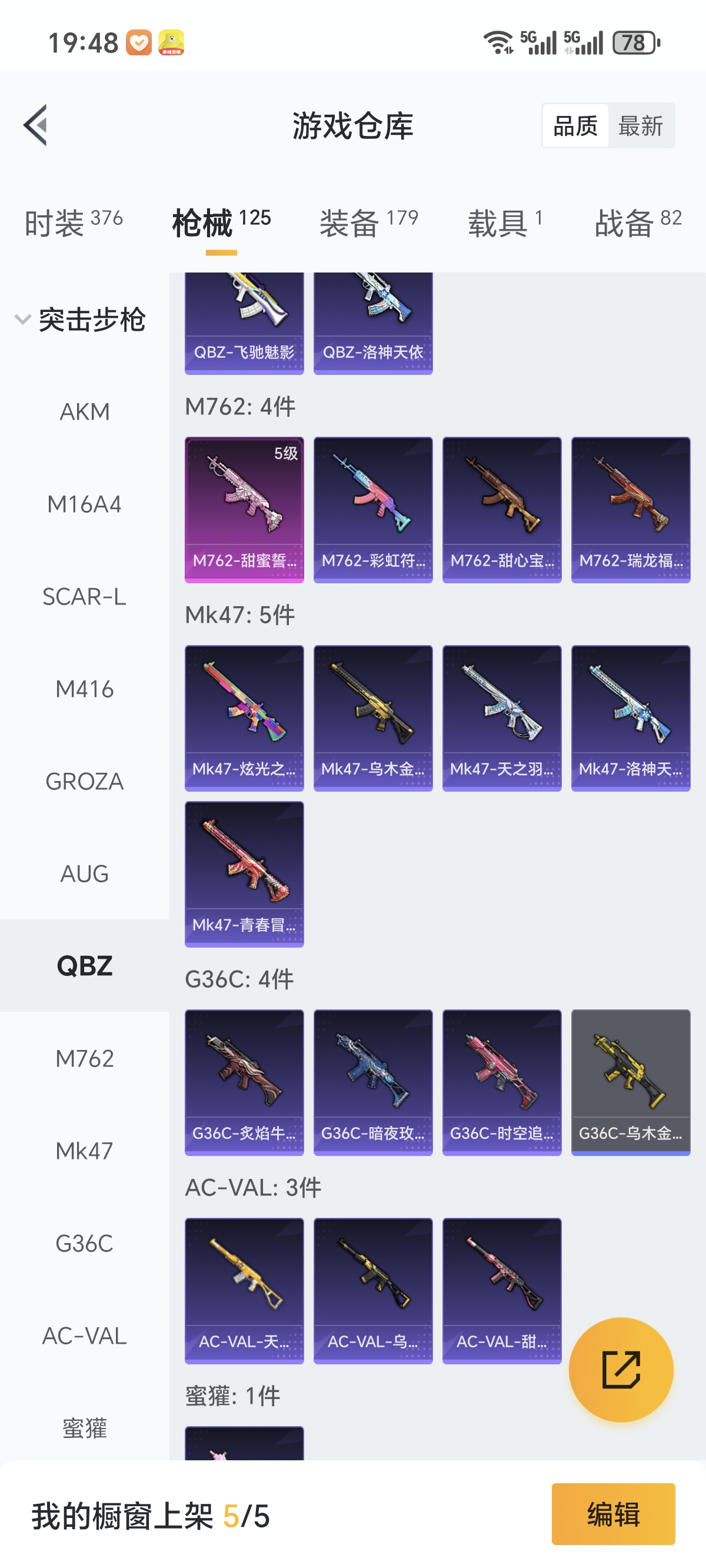This screenshot has height=1568, width=706.
Task: View the Mk47-炫光之 skin
Action: (244, 717)
